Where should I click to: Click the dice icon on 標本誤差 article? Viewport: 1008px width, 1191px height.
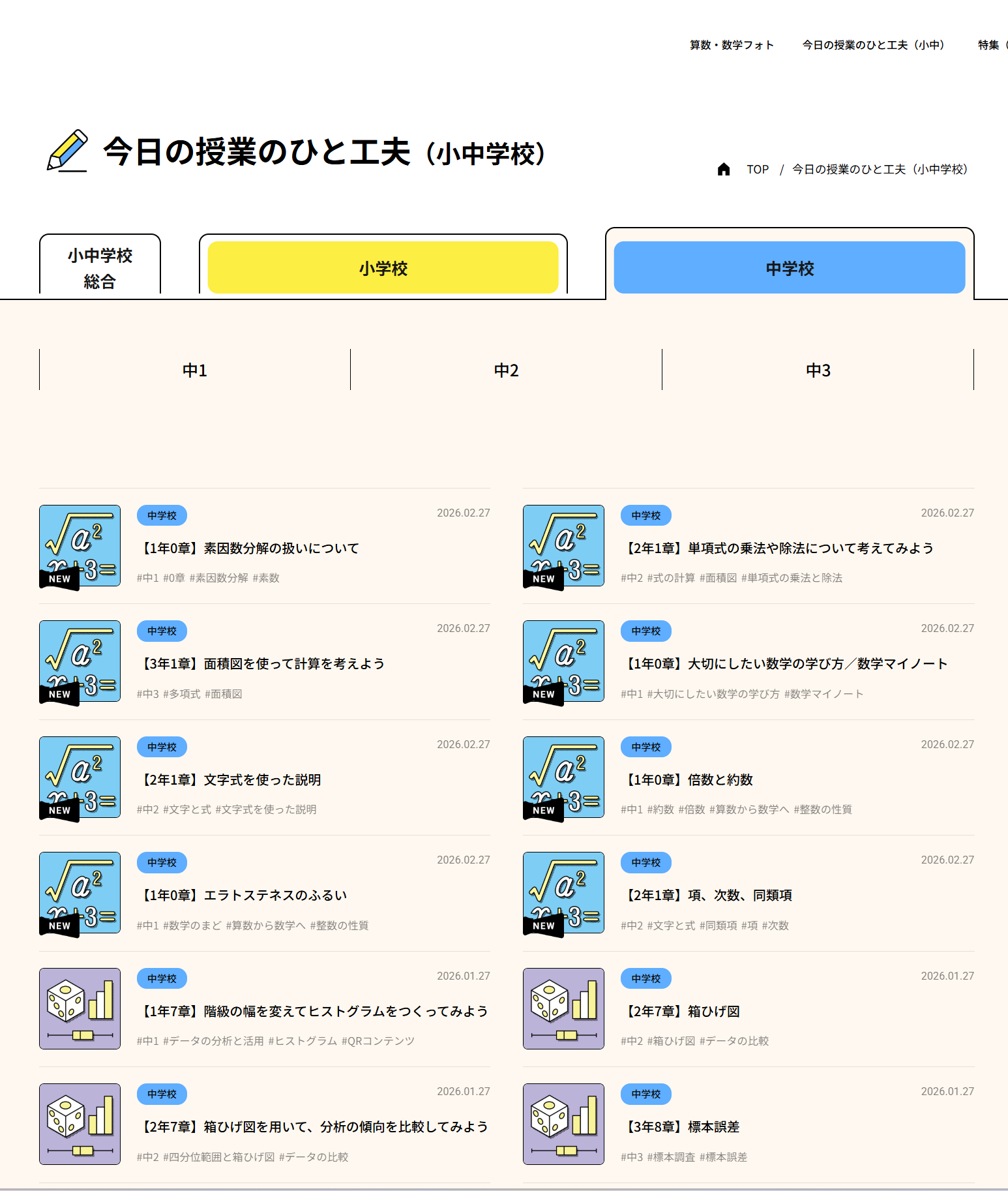pos(563,1124)
